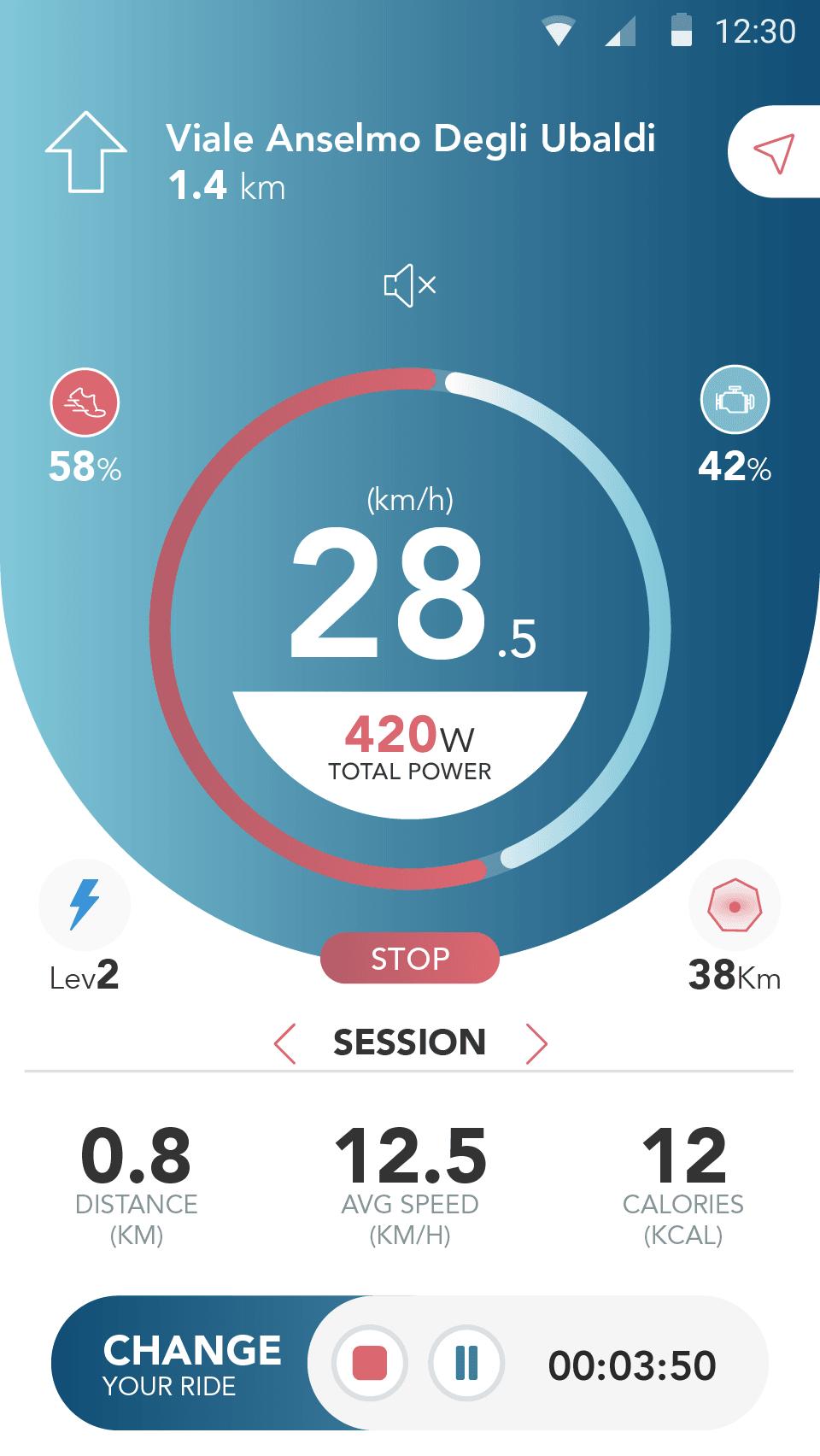820x1456 pixels.
Task: Tap the red STOP button
Action: pos(410,958)
